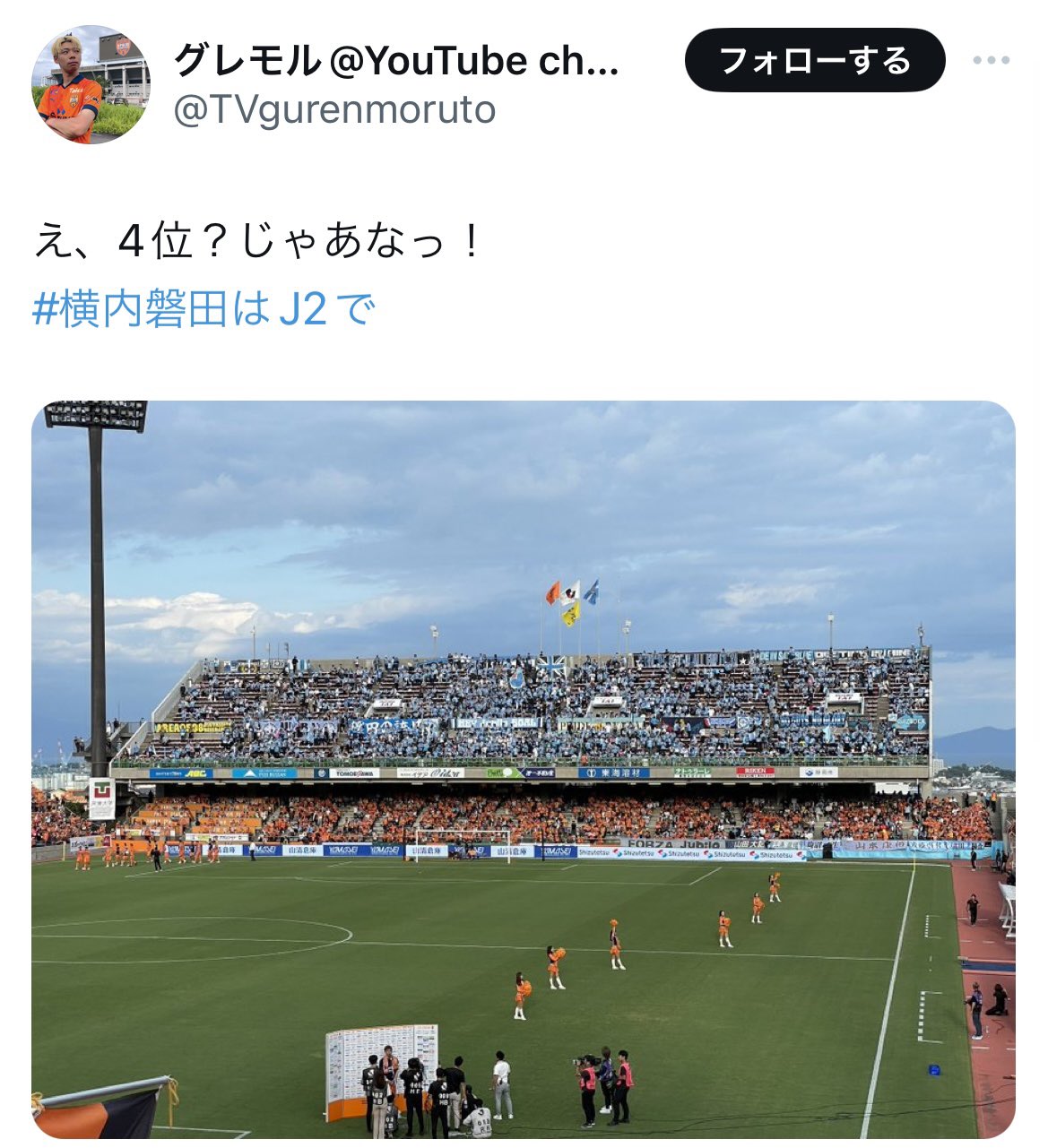The height and width of the screenshot is (1148, 1048).
Task: Tap the フォローする follow button
Action: click(814, 61)
